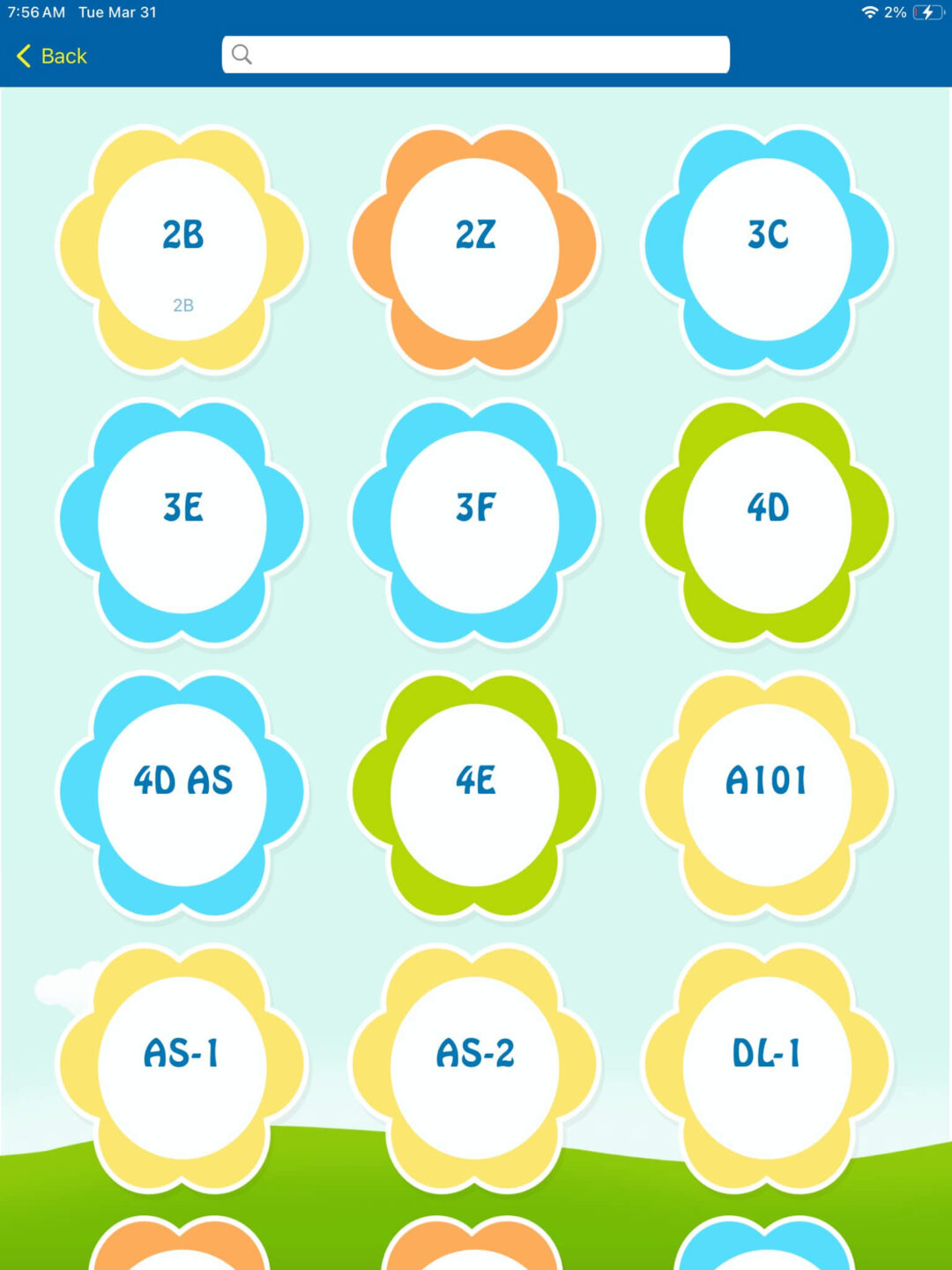Tap the search field at the top

pyautogui.click(x=476, y=55)
